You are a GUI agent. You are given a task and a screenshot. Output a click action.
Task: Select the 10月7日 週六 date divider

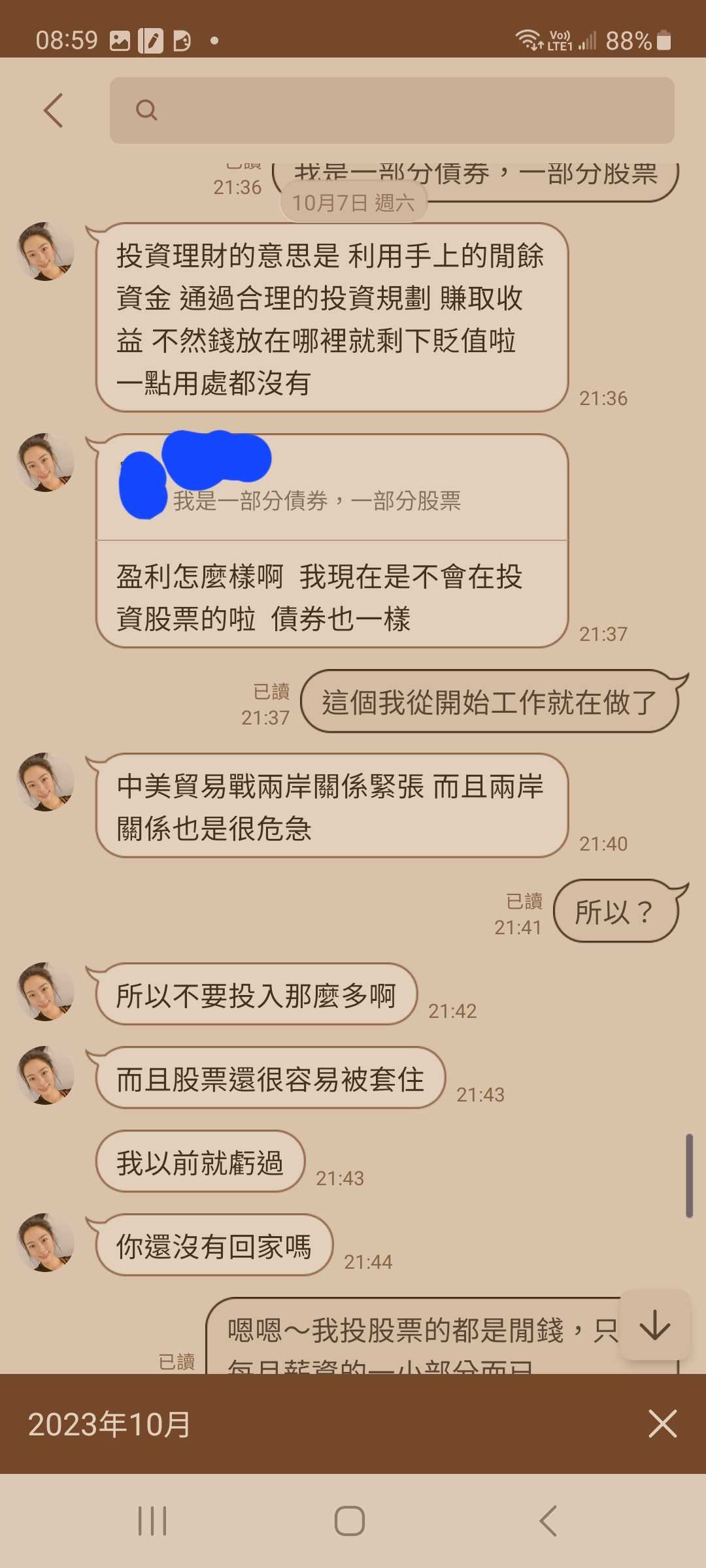coord(353,203)
